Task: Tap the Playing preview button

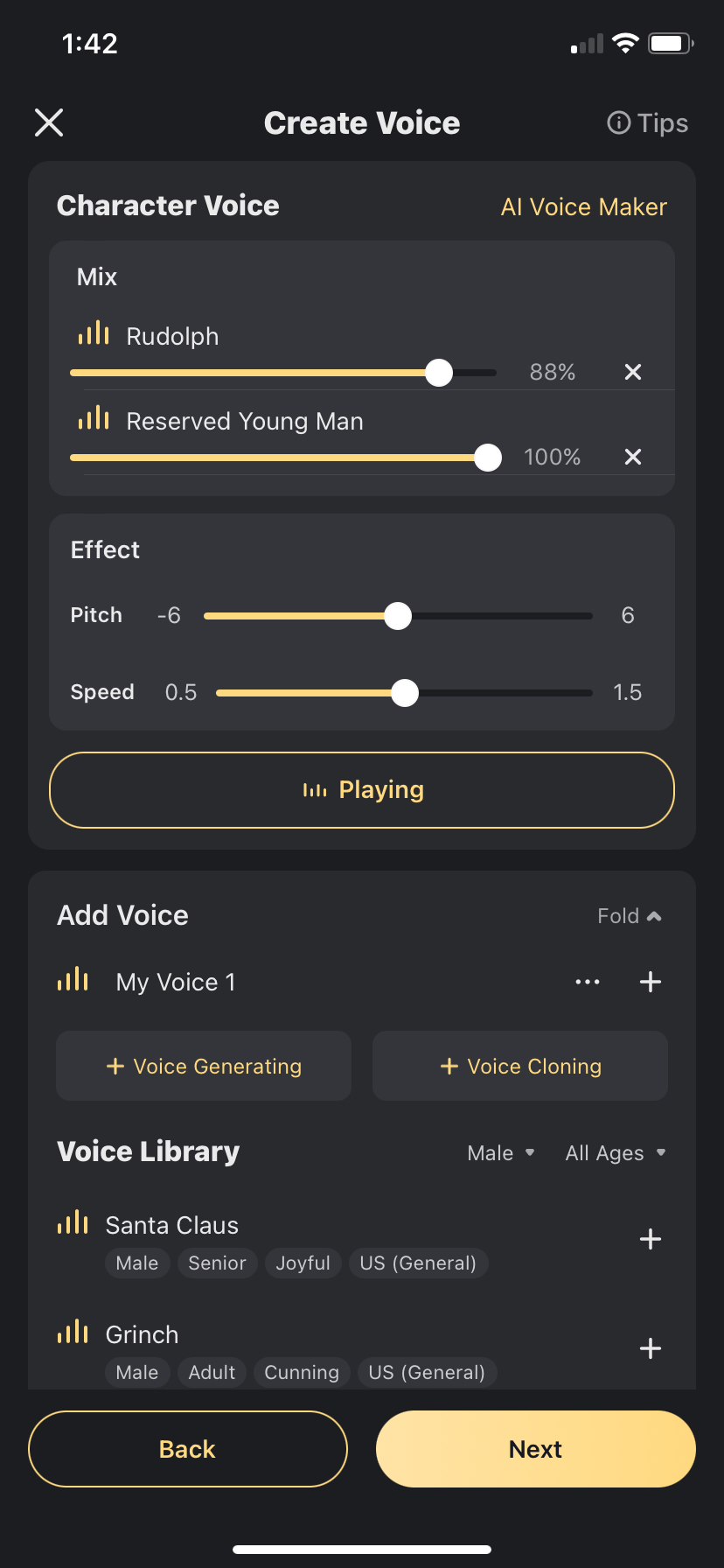Action: (362, 790)
